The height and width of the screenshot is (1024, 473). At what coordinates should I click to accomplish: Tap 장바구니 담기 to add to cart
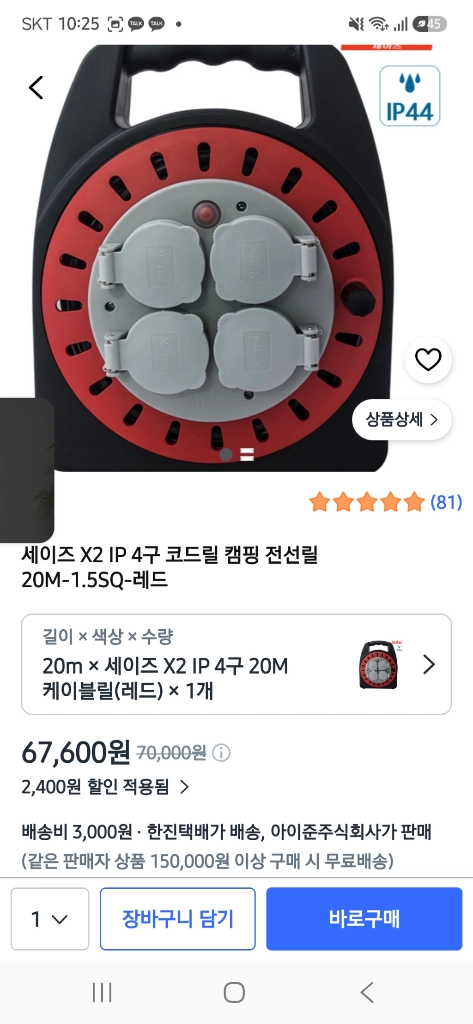click(178, 919)
